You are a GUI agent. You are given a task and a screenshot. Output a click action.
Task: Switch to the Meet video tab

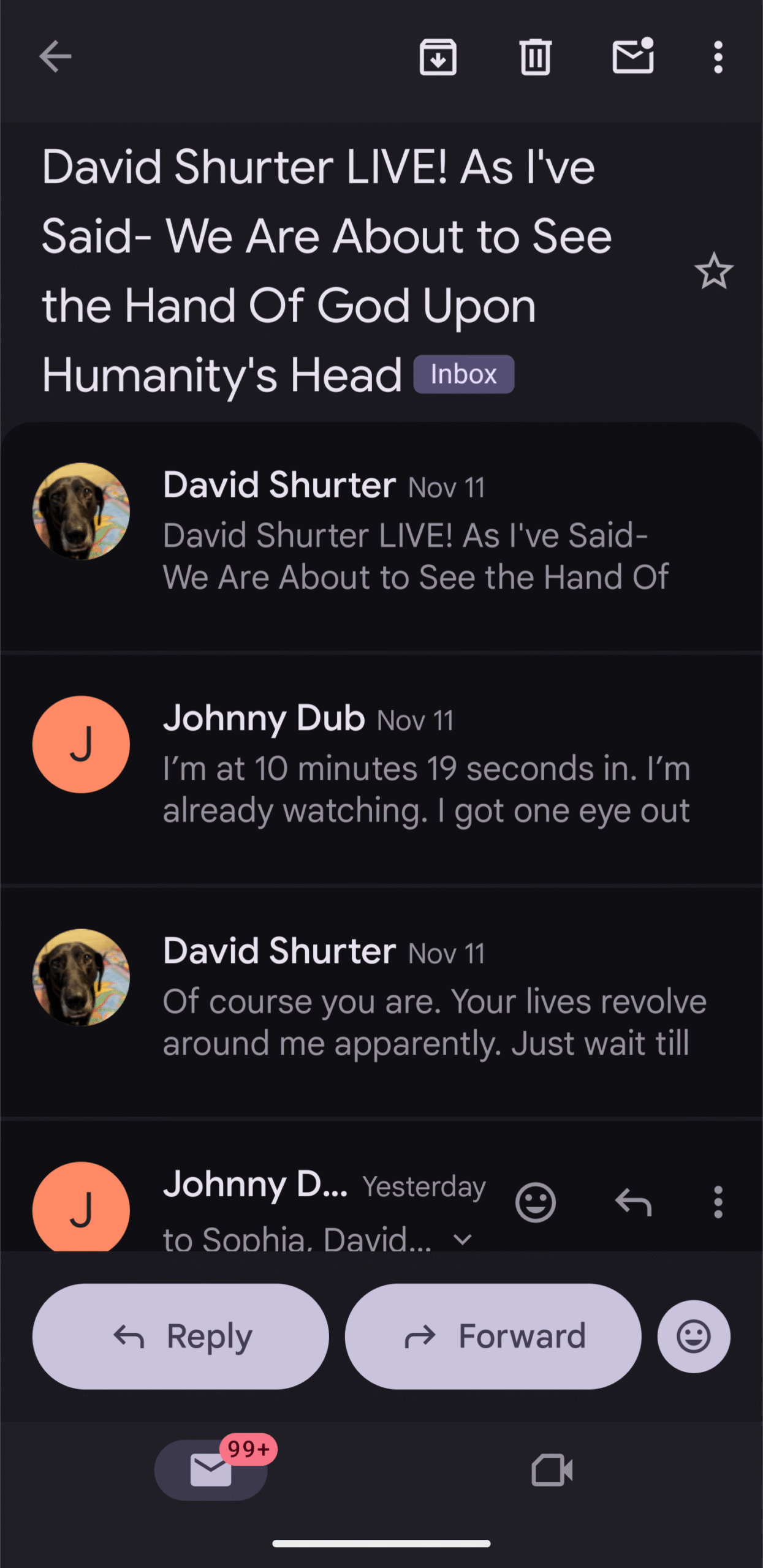[x=552, y=1470]
